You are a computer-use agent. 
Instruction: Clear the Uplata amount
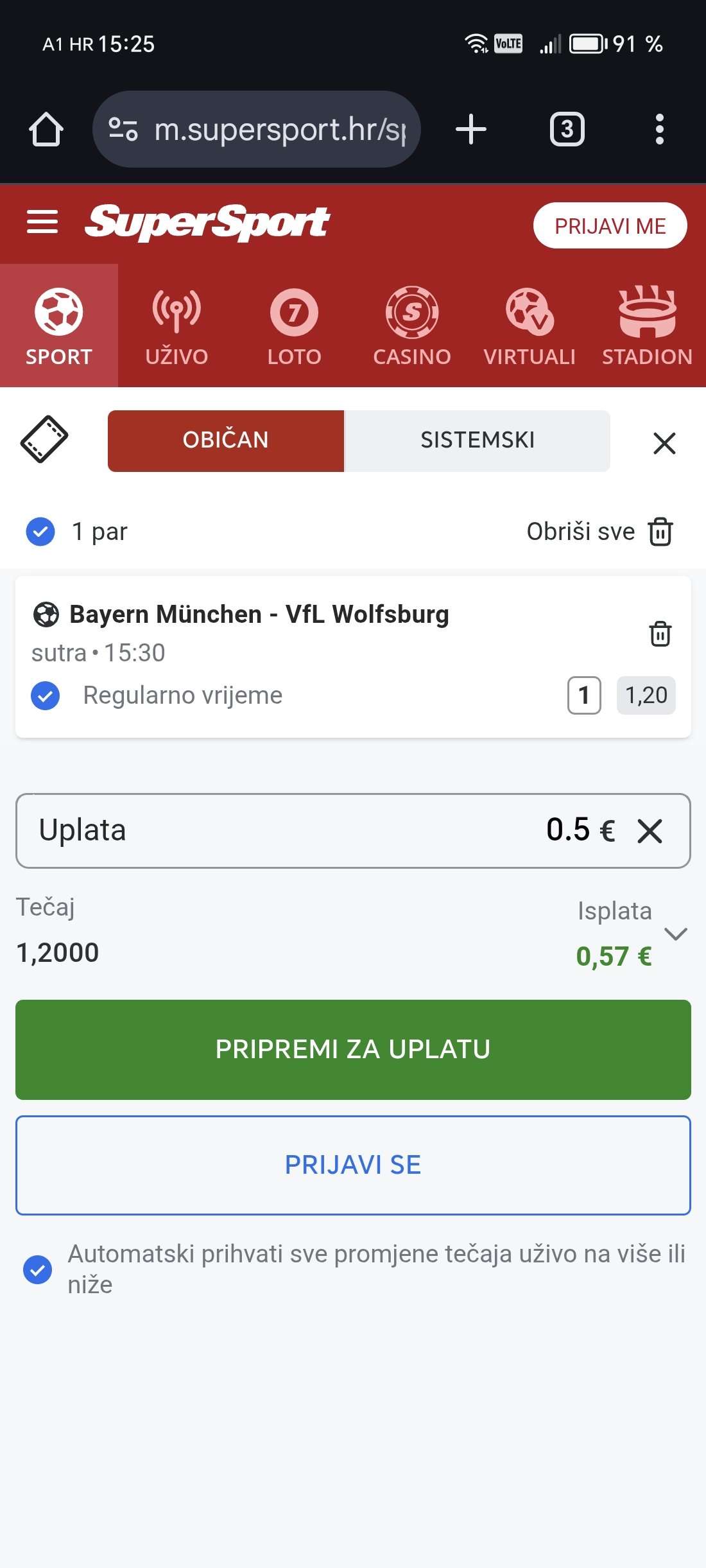pyautogui.click(x=650, y=831)
